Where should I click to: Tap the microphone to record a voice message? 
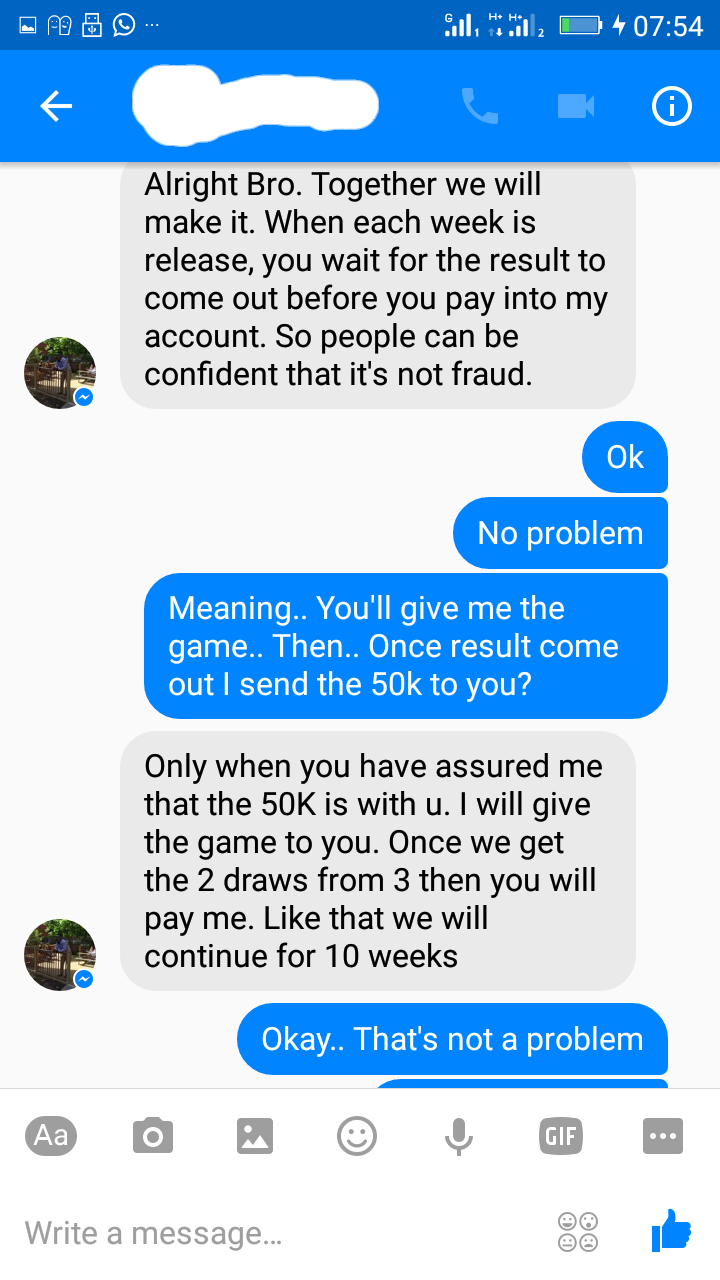[459, 1136]
